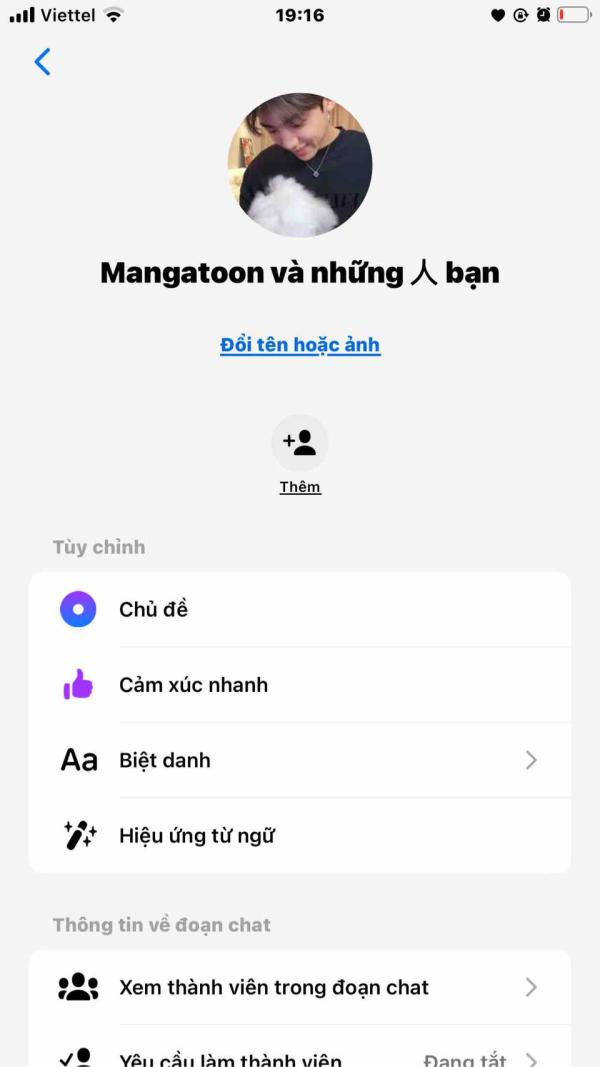Tap the group profile picture
Image resolution: width=600 pixels, height=1067 pixels.
[x=300, y=165]
